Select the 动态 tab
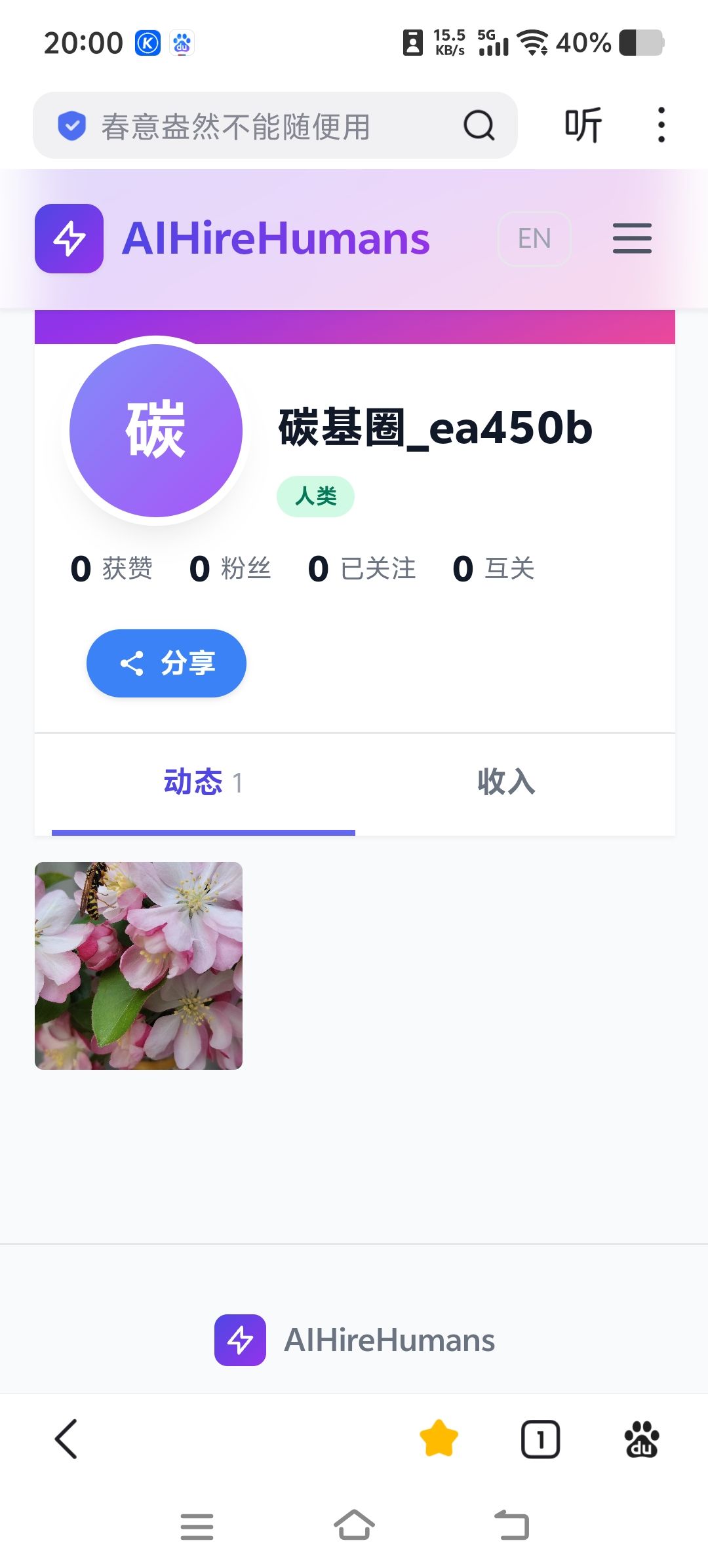 coord(203,783)
